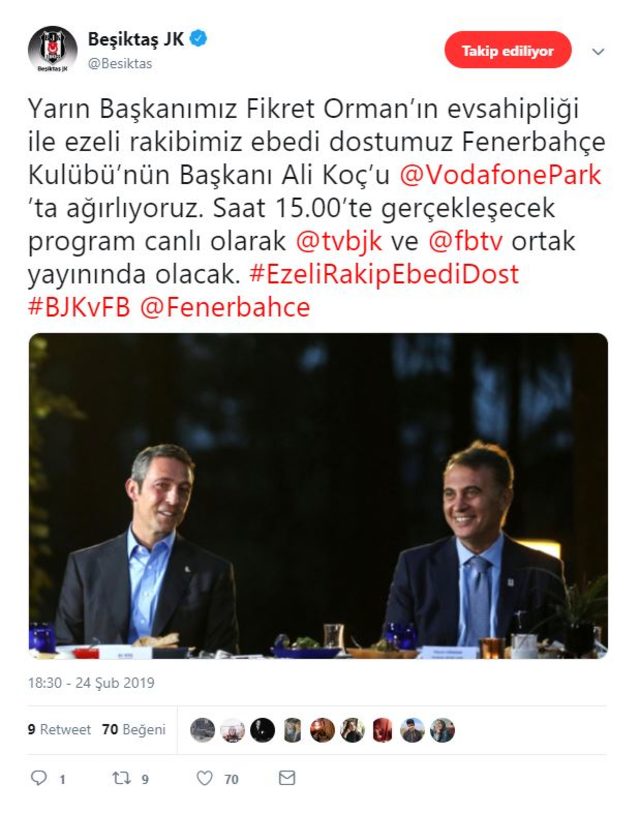
Task: View the 9 Retweet list
Action: pyautogui.click(x=59, y=730)
